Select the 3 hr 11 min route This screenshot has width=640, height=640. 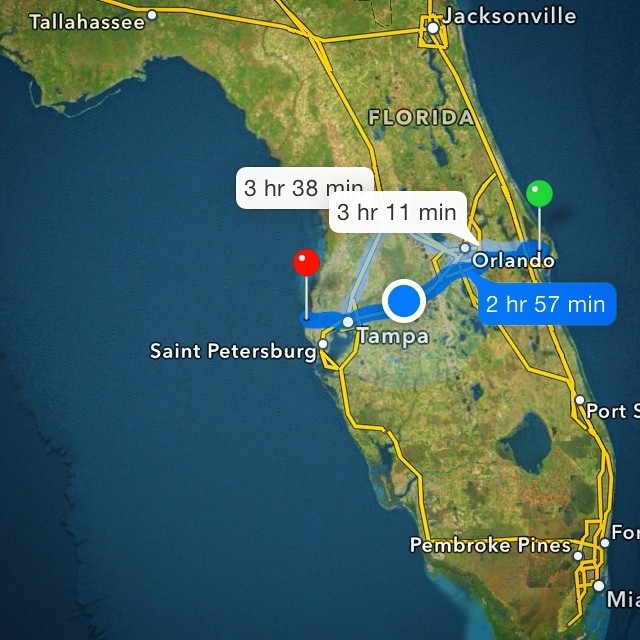tap(397, 212)
